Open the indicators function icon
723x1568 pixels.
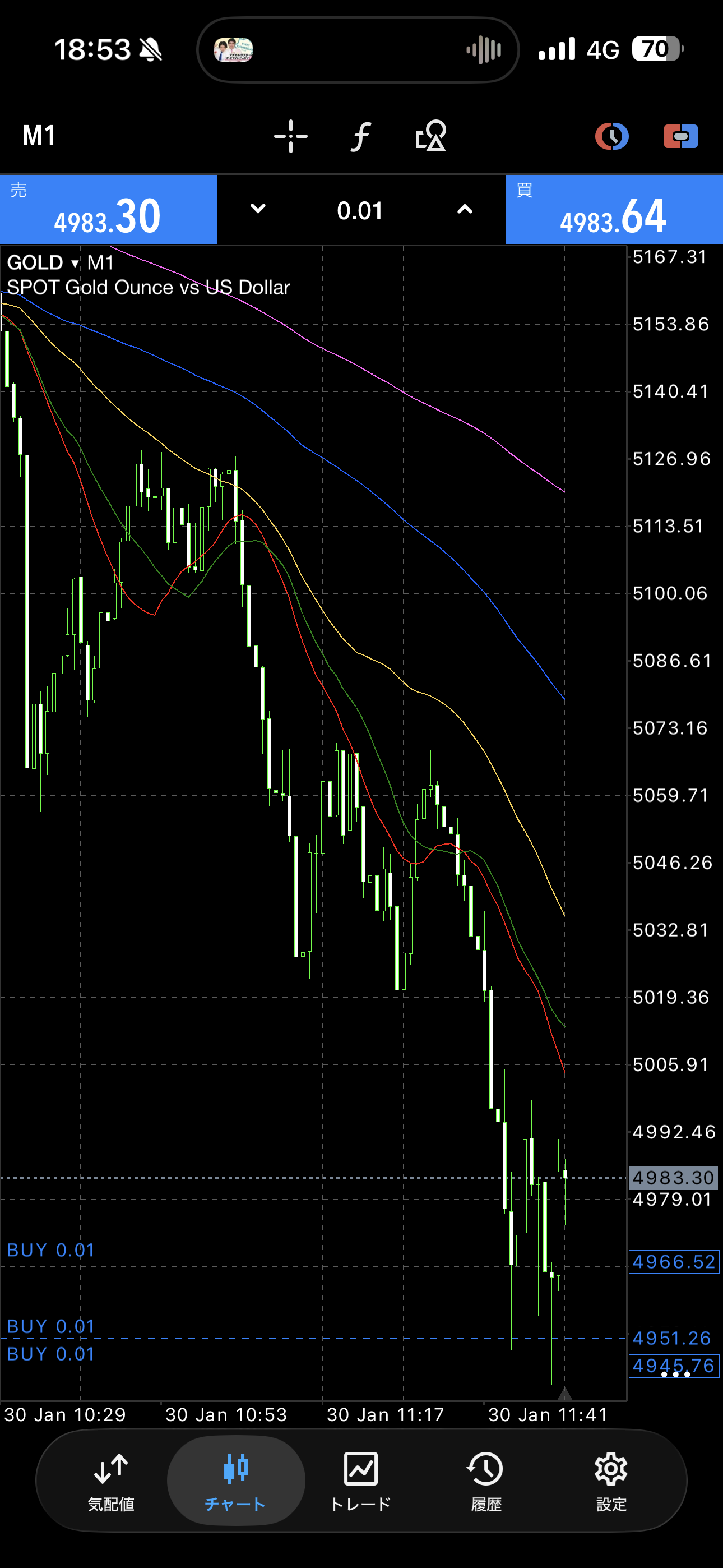(361, 136)
